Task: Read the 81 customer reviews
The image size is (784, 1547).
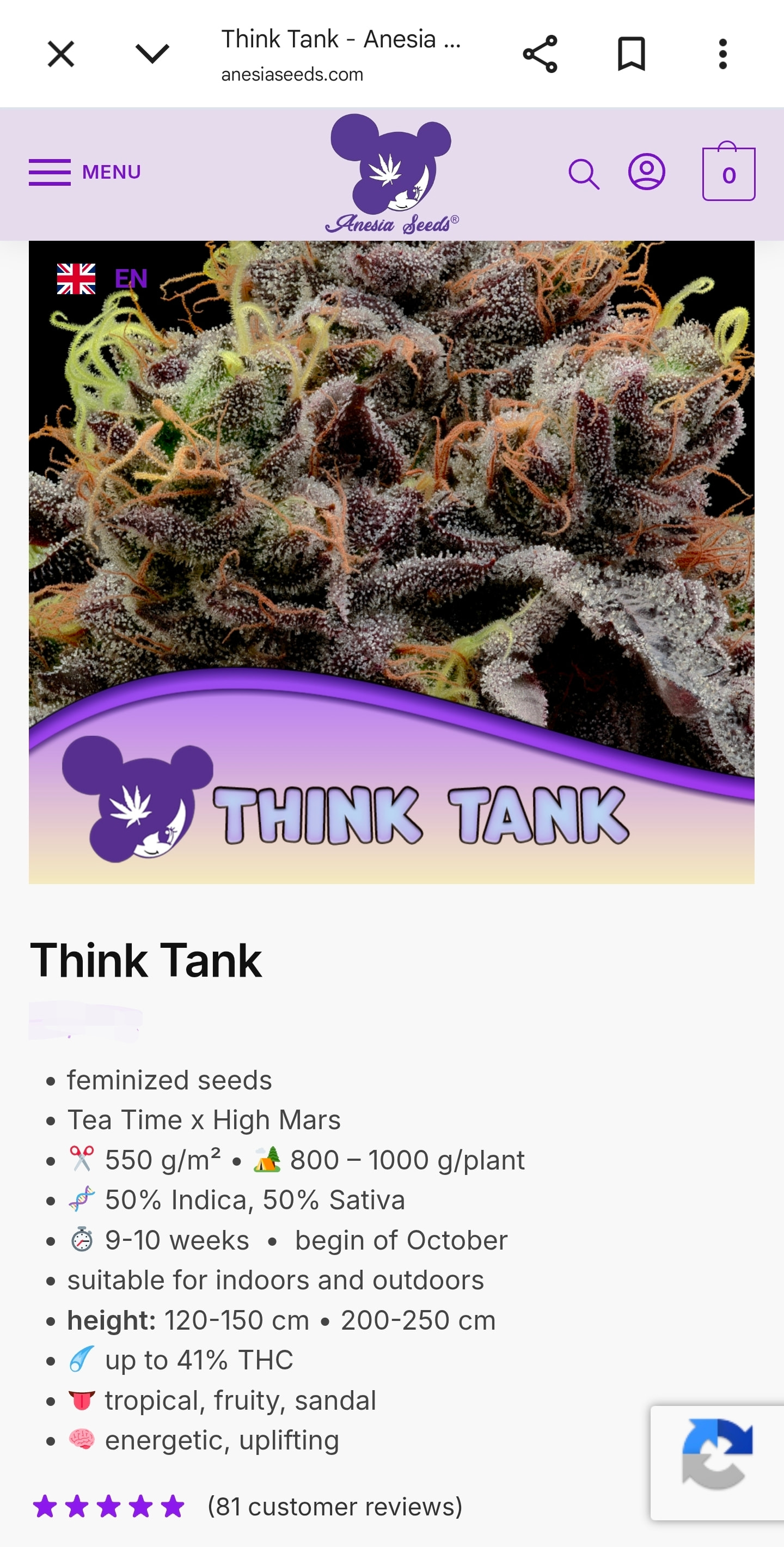Action: (334, 1506)
